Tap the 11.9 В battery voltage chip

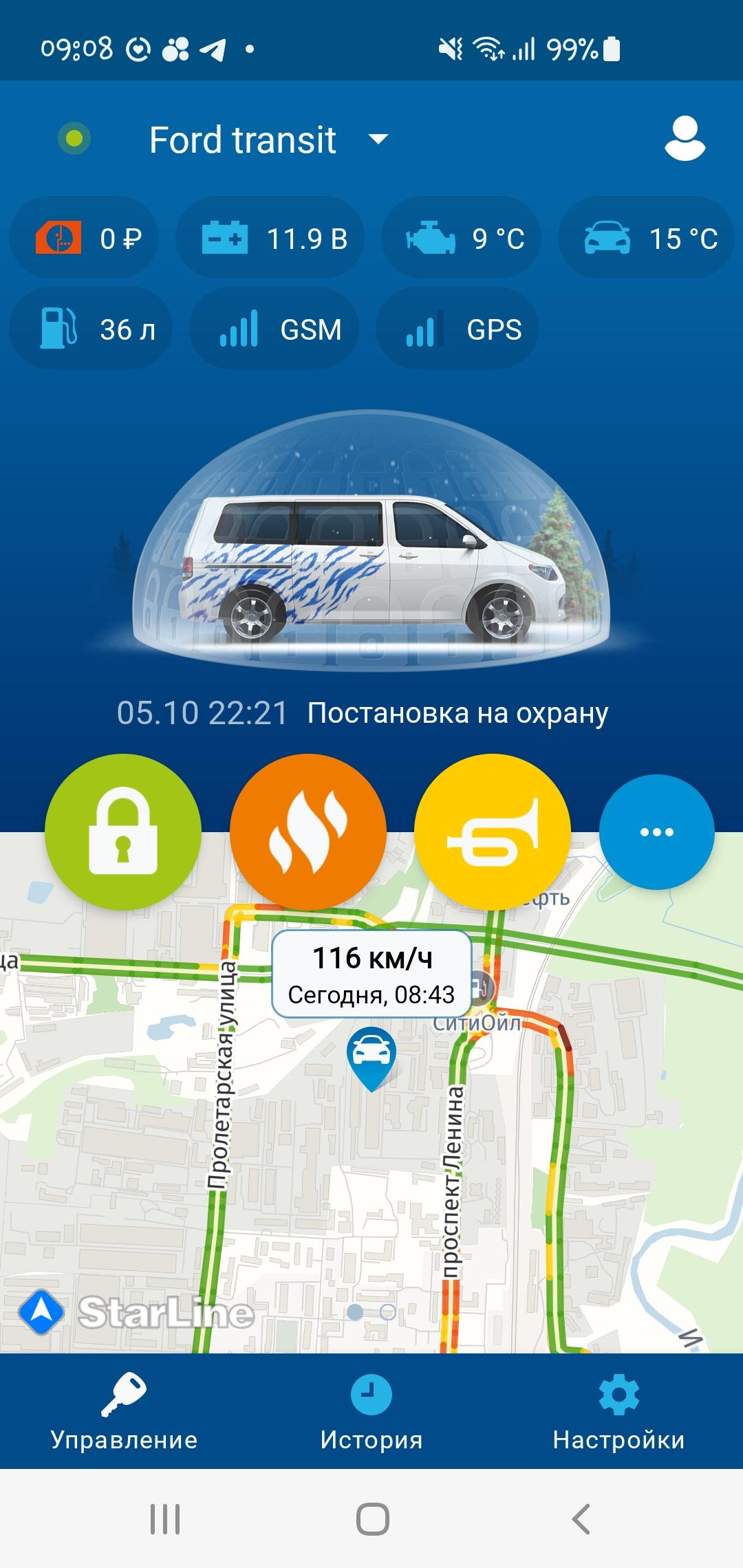pos(270,239)
